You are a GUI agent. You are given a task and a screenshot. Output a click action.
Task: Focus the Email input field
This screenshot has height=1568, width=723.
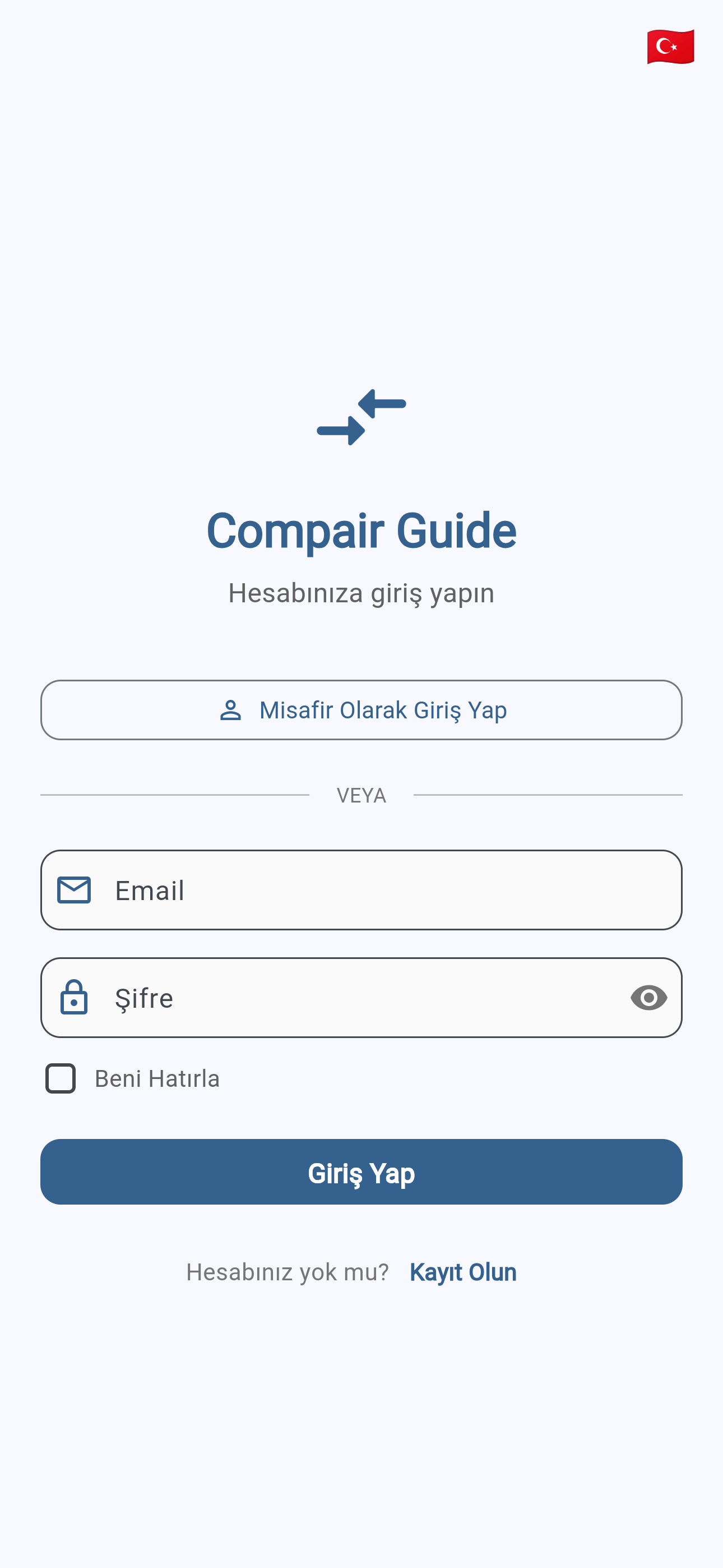(390, 890)
